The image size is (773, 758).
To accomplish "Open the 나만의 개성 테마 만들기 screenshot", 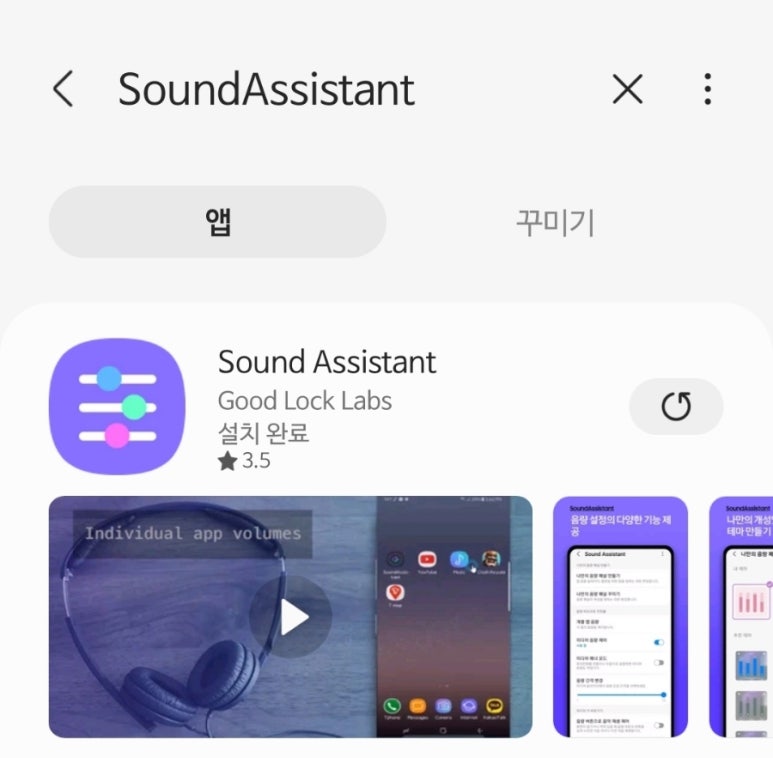I will coord(742,617).
